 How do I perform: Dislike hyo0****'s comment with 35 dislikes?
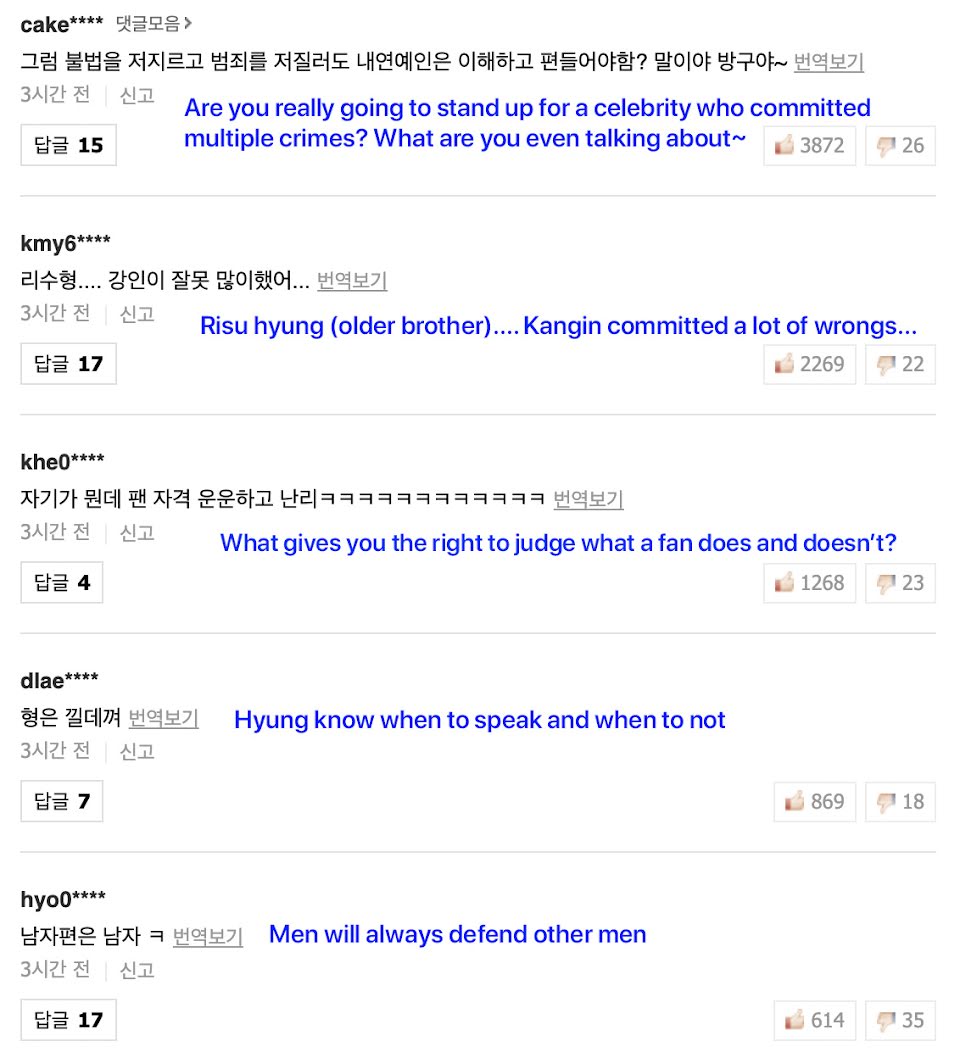(x=900, y=1020)
